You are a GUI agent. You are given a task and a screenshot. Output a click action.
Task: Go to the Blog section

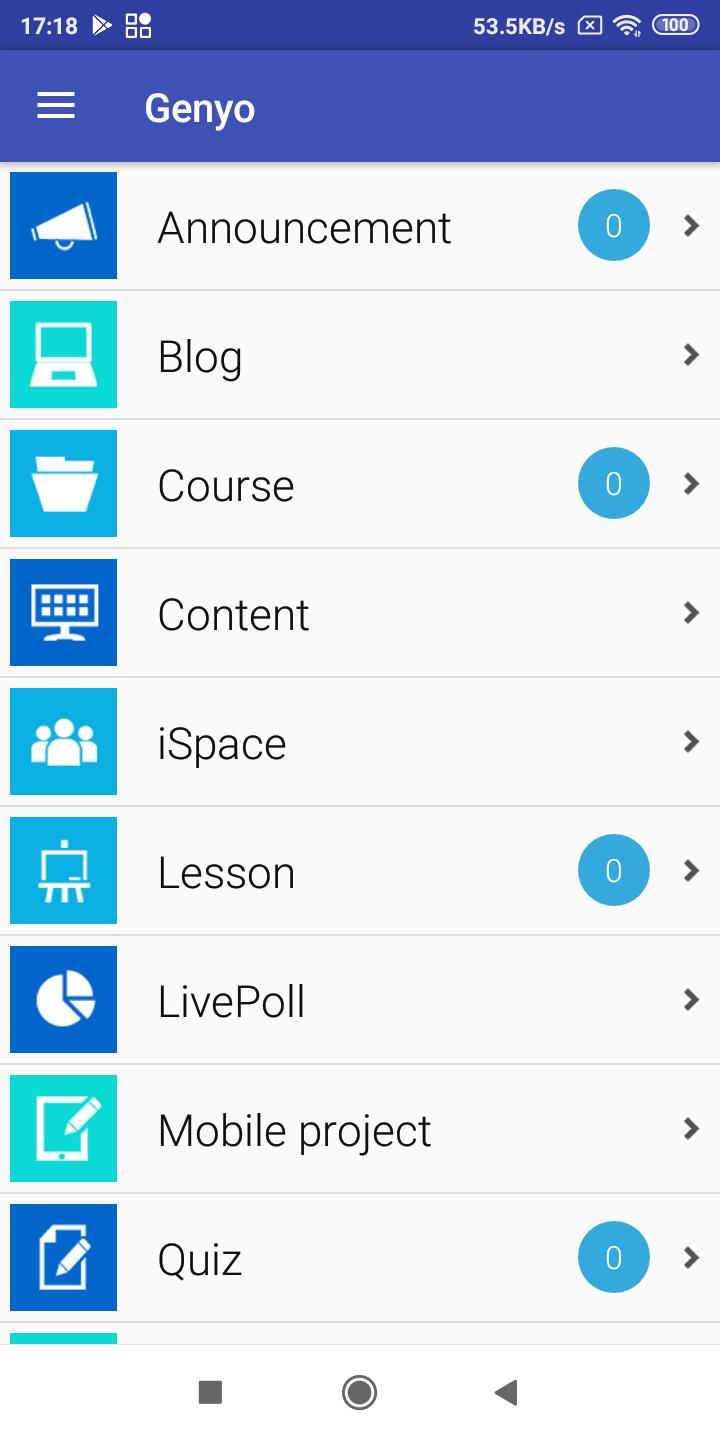[200, 357]
